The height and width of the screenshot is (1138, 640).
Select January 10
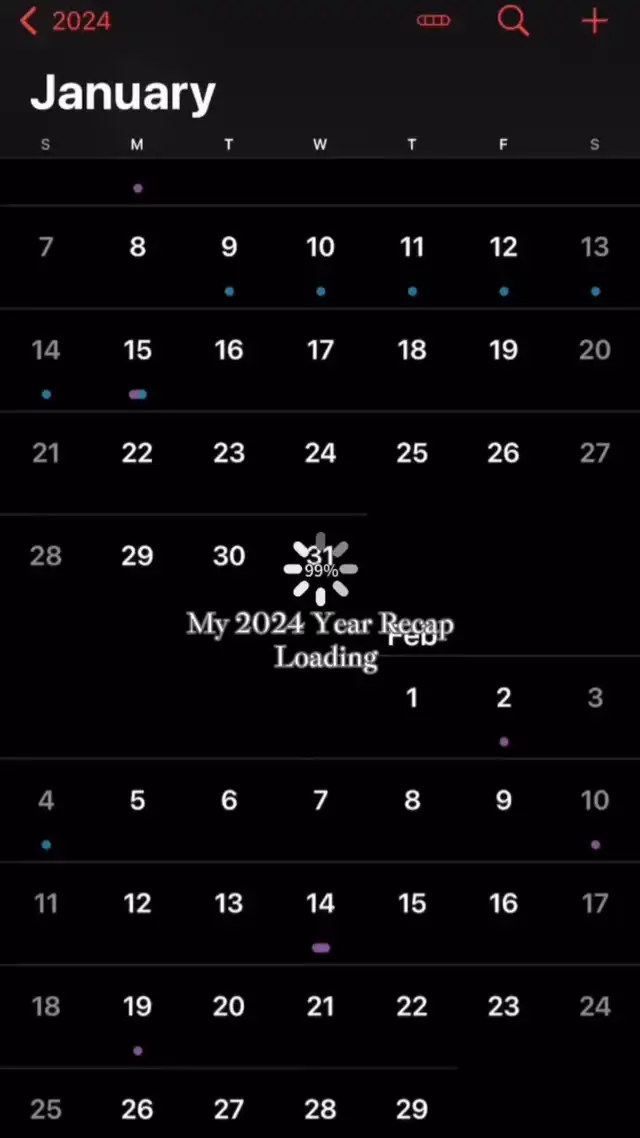320,247
